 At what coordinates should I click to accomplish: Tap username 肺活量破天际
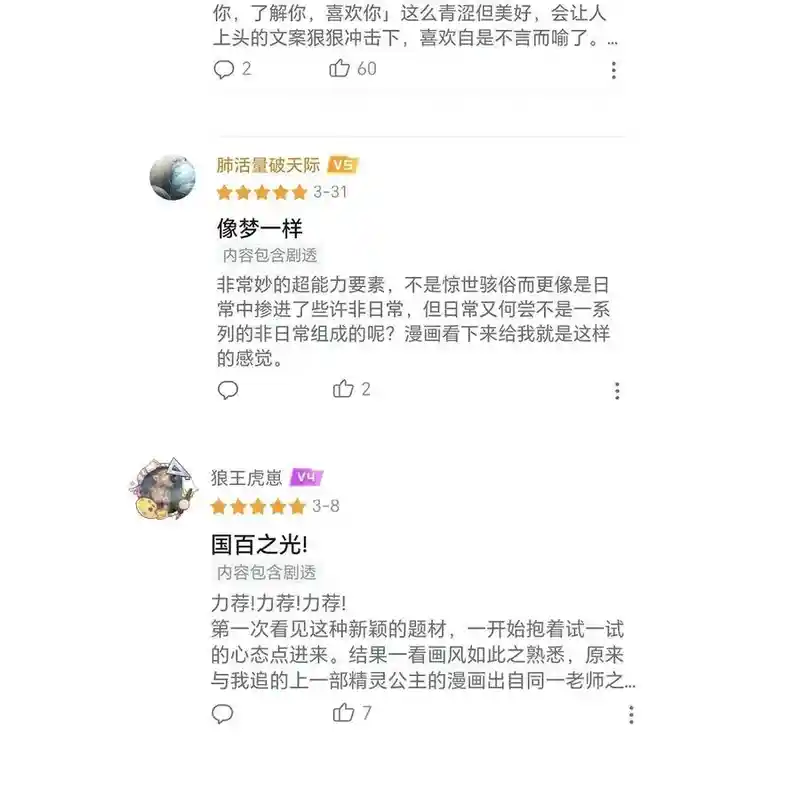[x=268, y=165]
